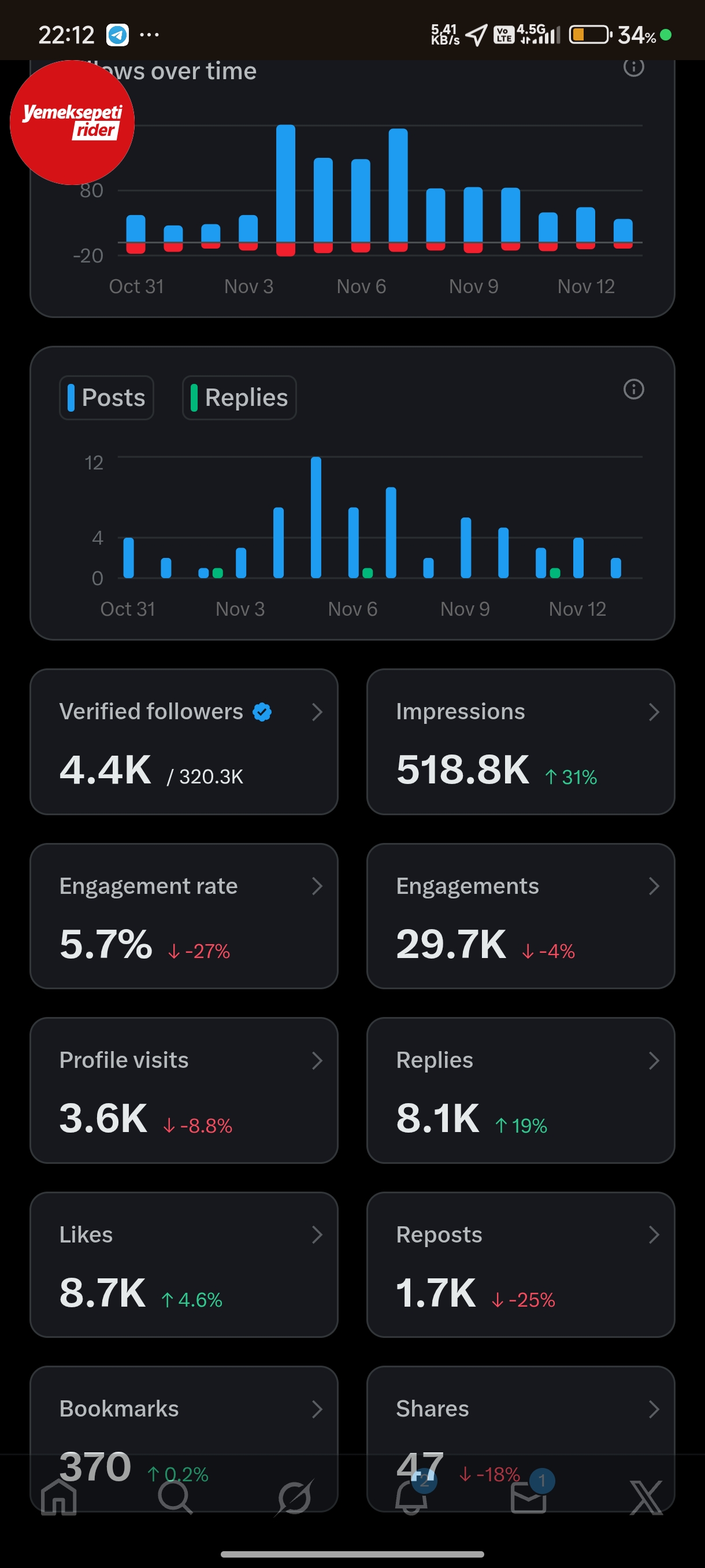Viewport: 705px width, 1568px height.
Task: Open the Impressions card
Action: pyautogui.click(x=521, y=741)
